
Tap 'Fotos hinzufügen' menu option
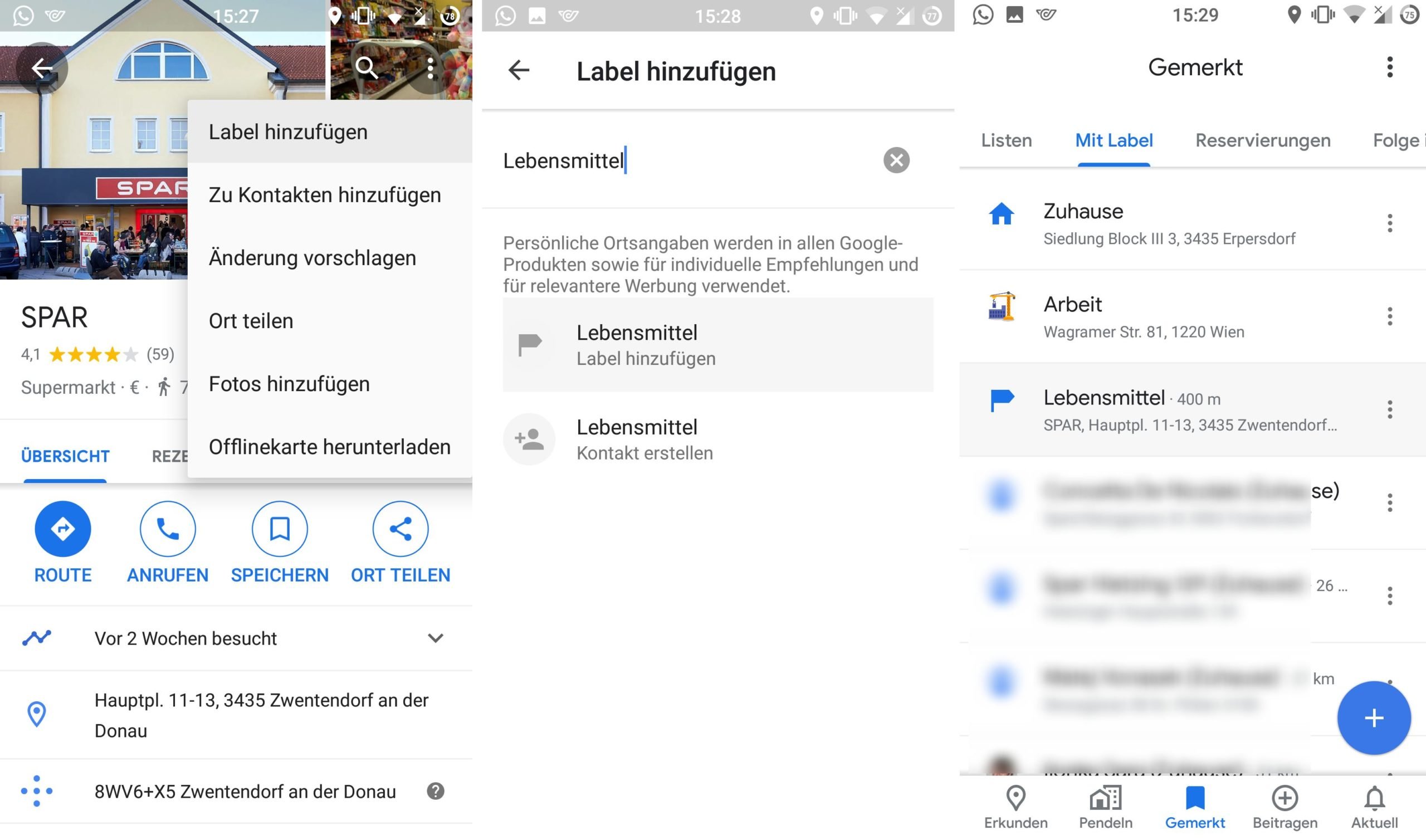pyautogui.click(x=289, y=384)
